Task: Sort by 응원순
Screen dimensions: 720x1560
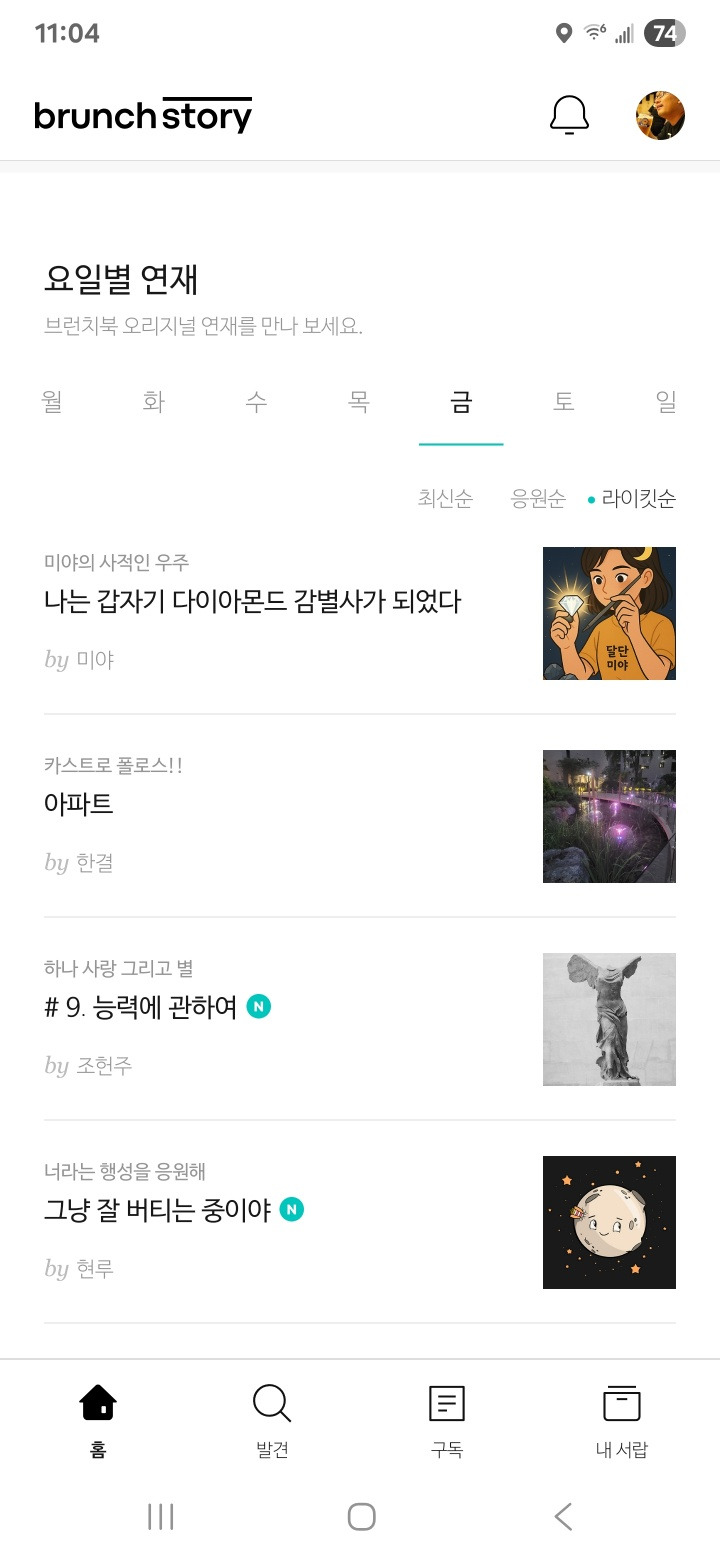Action: (x=538, y=498)
